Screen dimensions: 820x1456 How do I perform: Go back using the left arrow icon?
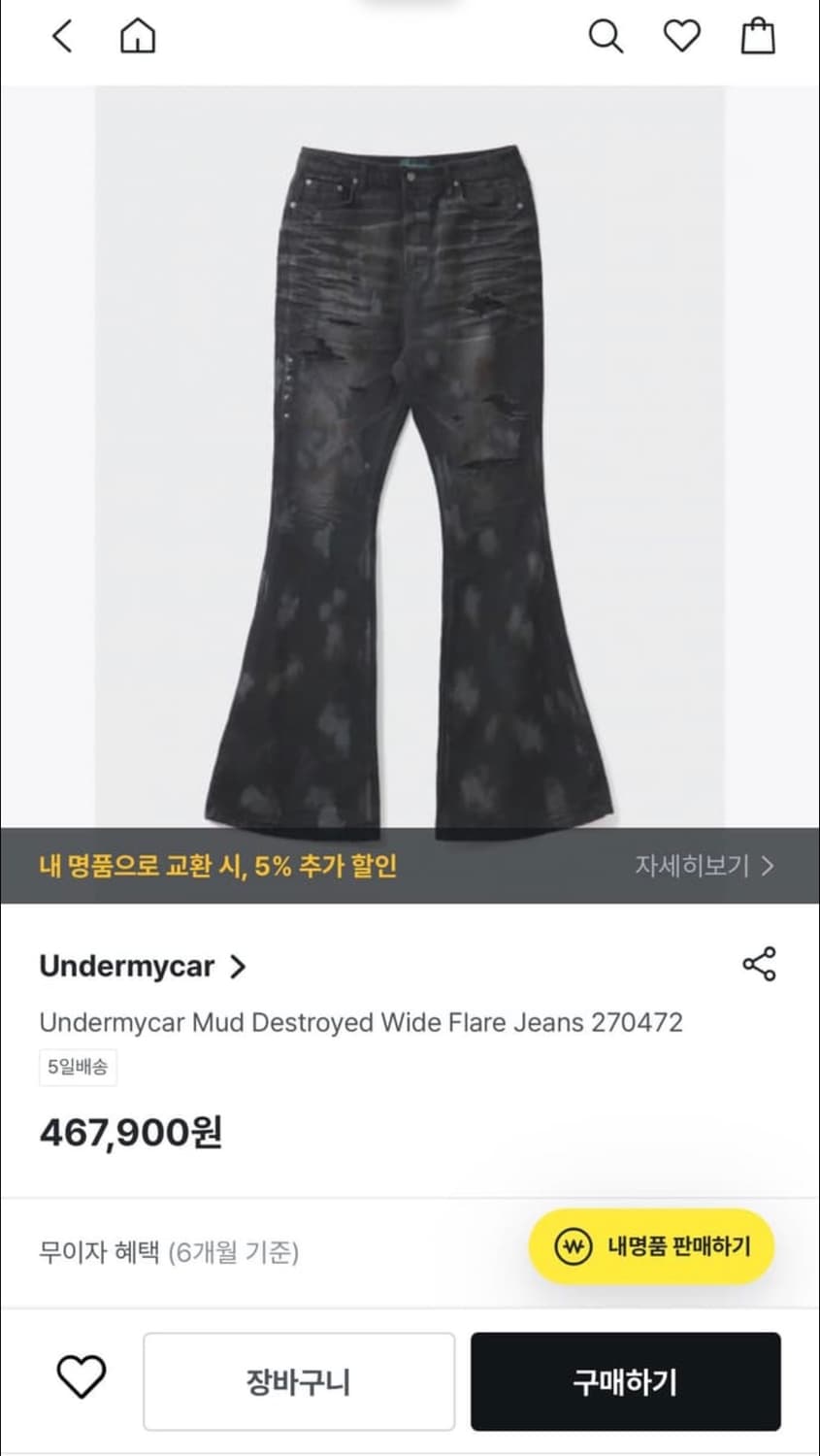62,36
